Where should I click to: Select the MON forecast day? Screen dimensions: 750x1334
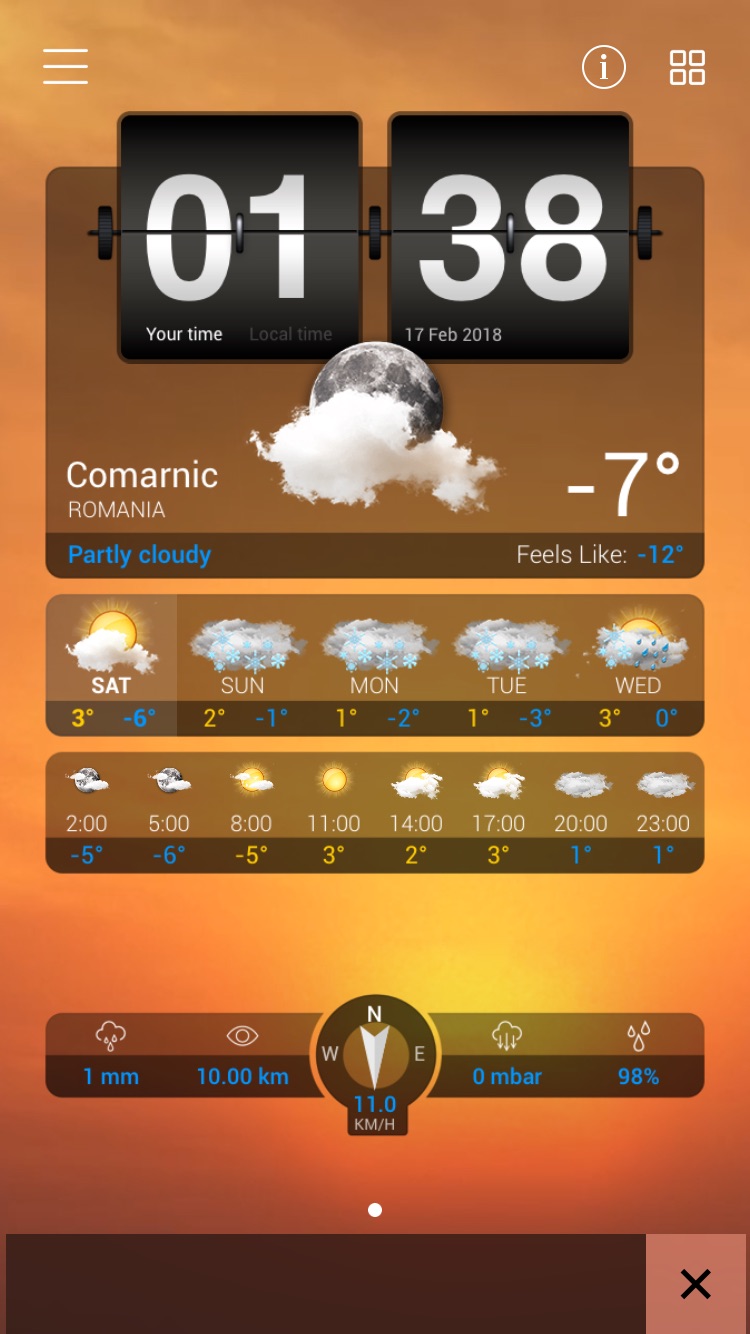(375, 665)
